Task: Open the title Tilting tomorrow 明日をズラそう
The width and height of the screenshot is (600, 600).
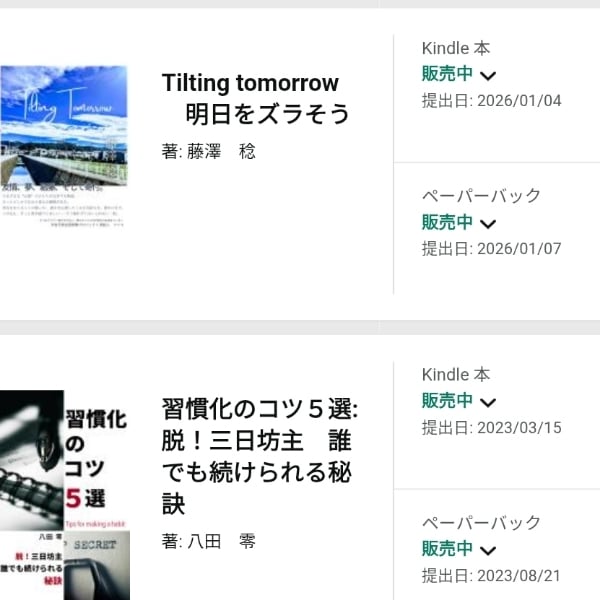Action: tap(255, 98)
